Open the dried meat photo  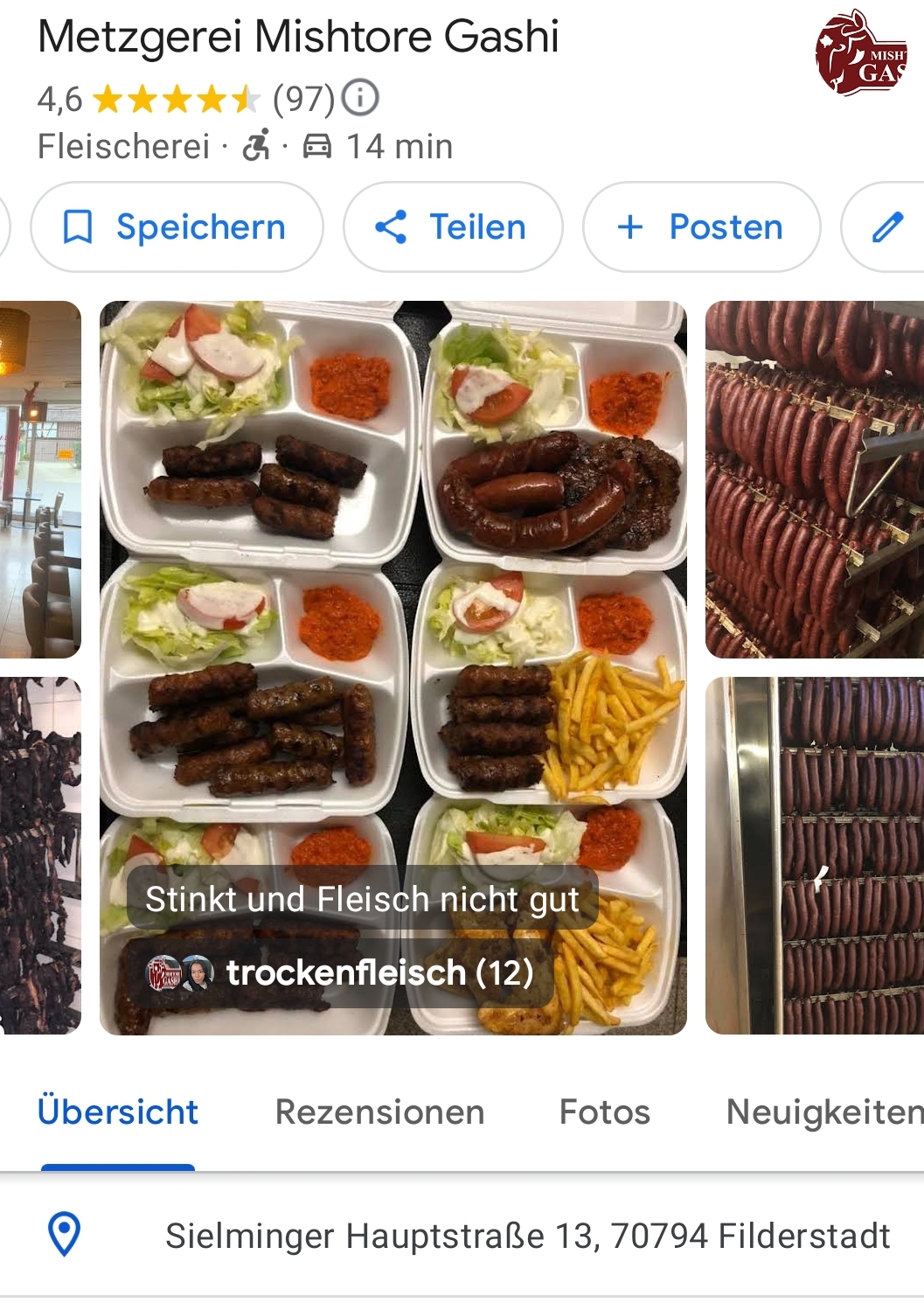pos(39,855)
